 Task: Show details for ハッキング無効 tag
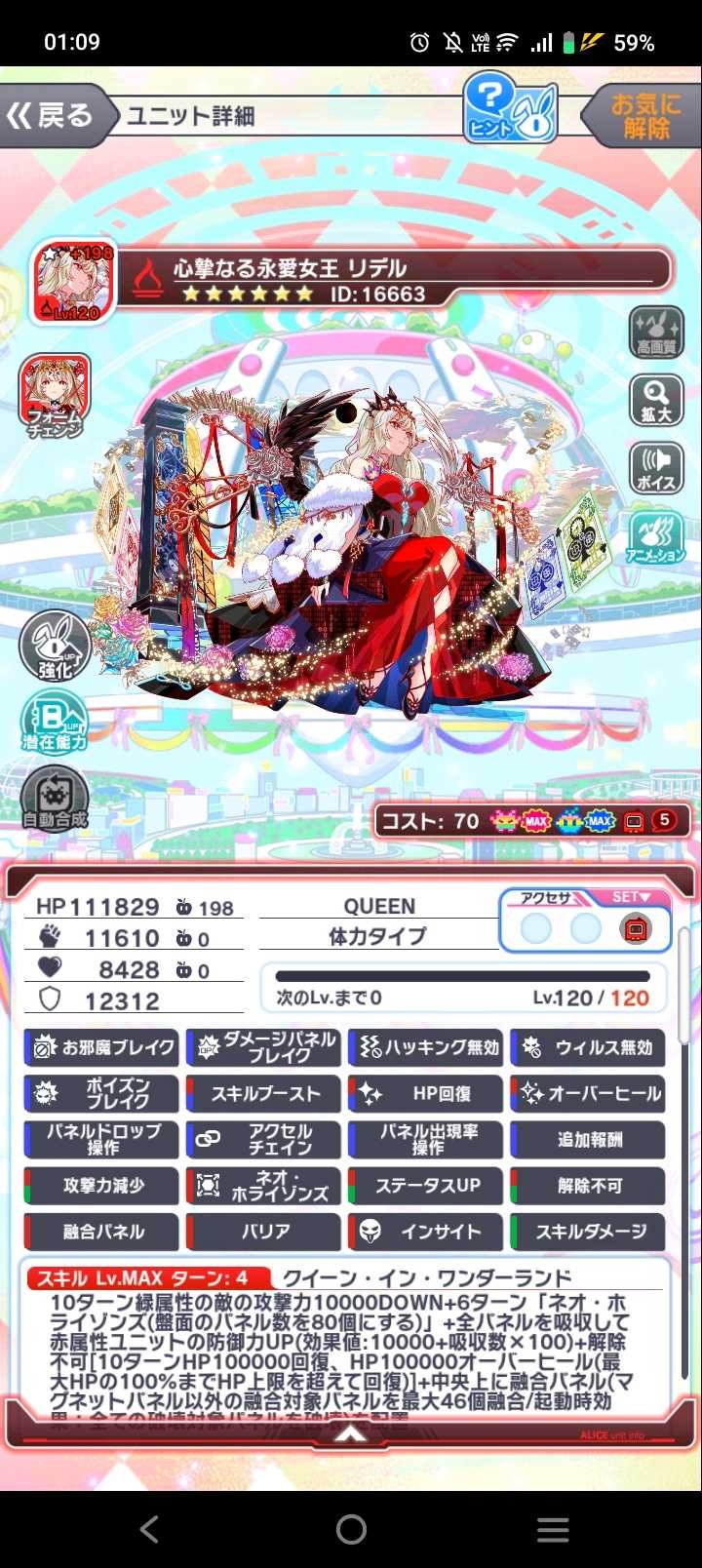point(426,1047)
